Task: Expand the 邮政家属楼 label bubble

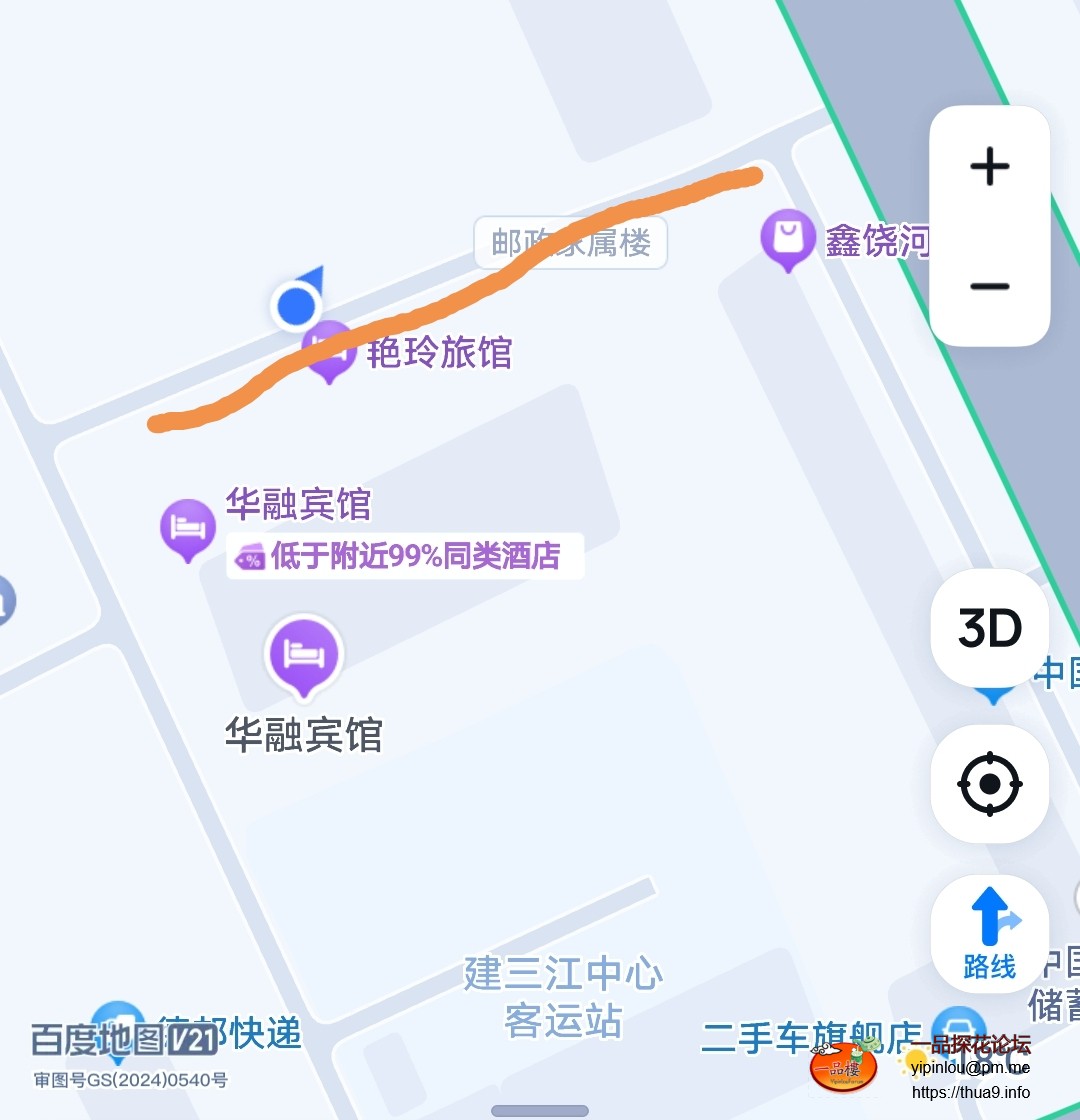Action: (x=571, y=242)
